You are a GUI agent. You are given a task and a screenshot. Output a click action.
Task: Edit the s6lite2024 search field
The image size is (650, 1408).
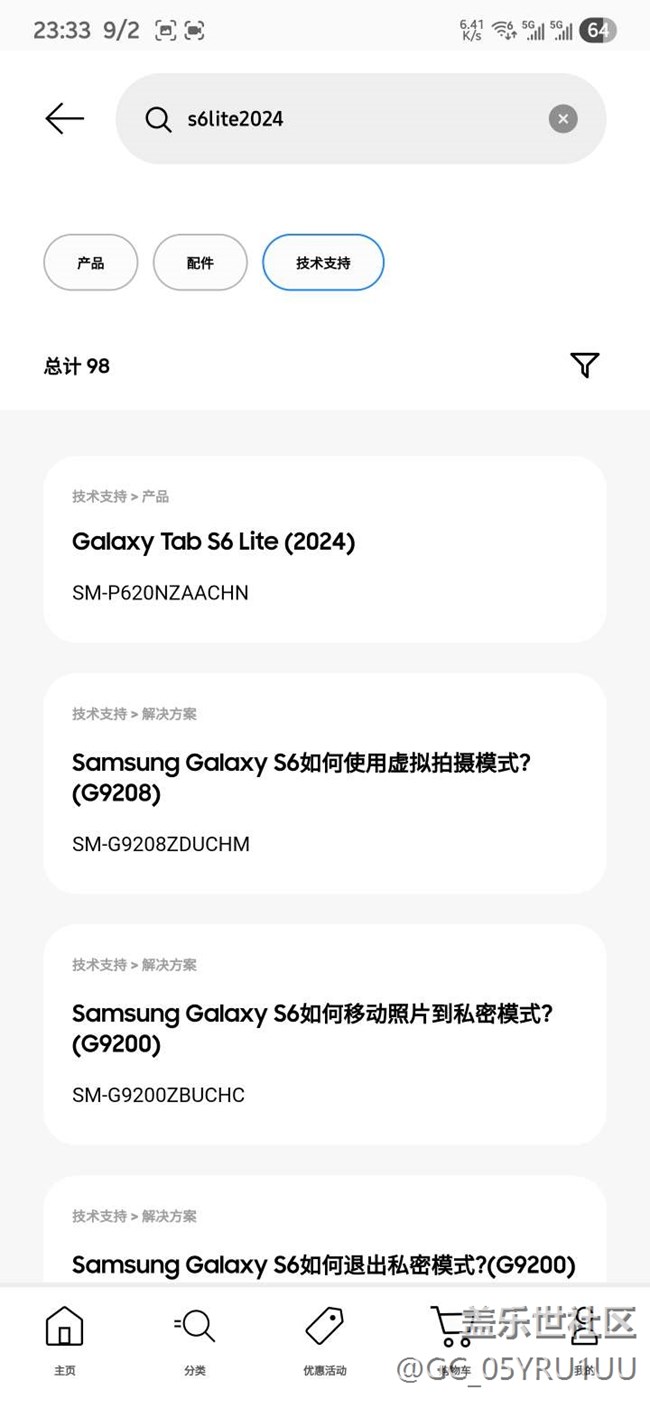tap(350, 119)
